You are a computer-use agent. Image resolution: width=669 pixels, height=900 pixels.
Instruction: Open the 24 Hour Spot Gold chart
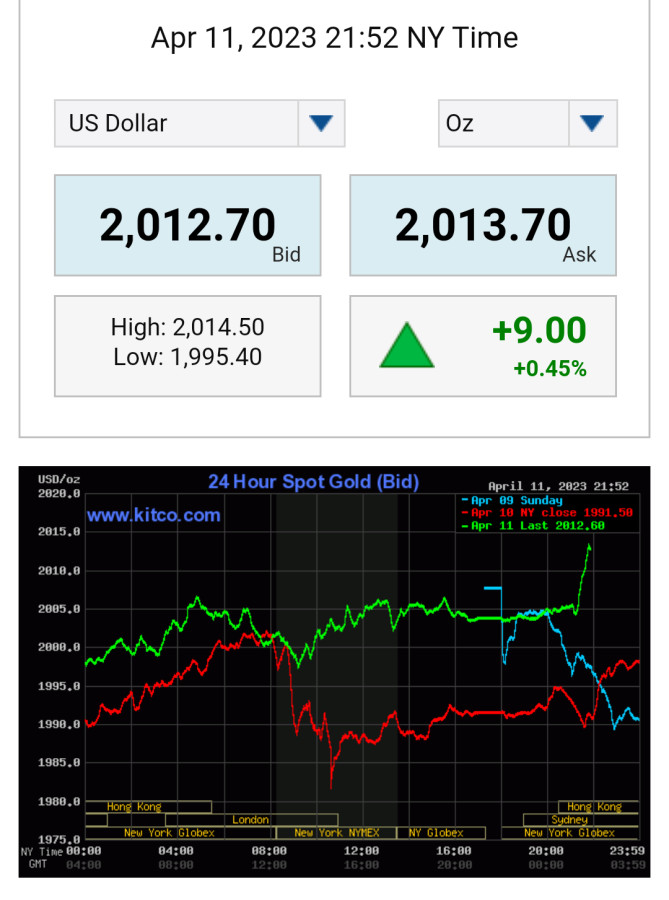point(334,670)
